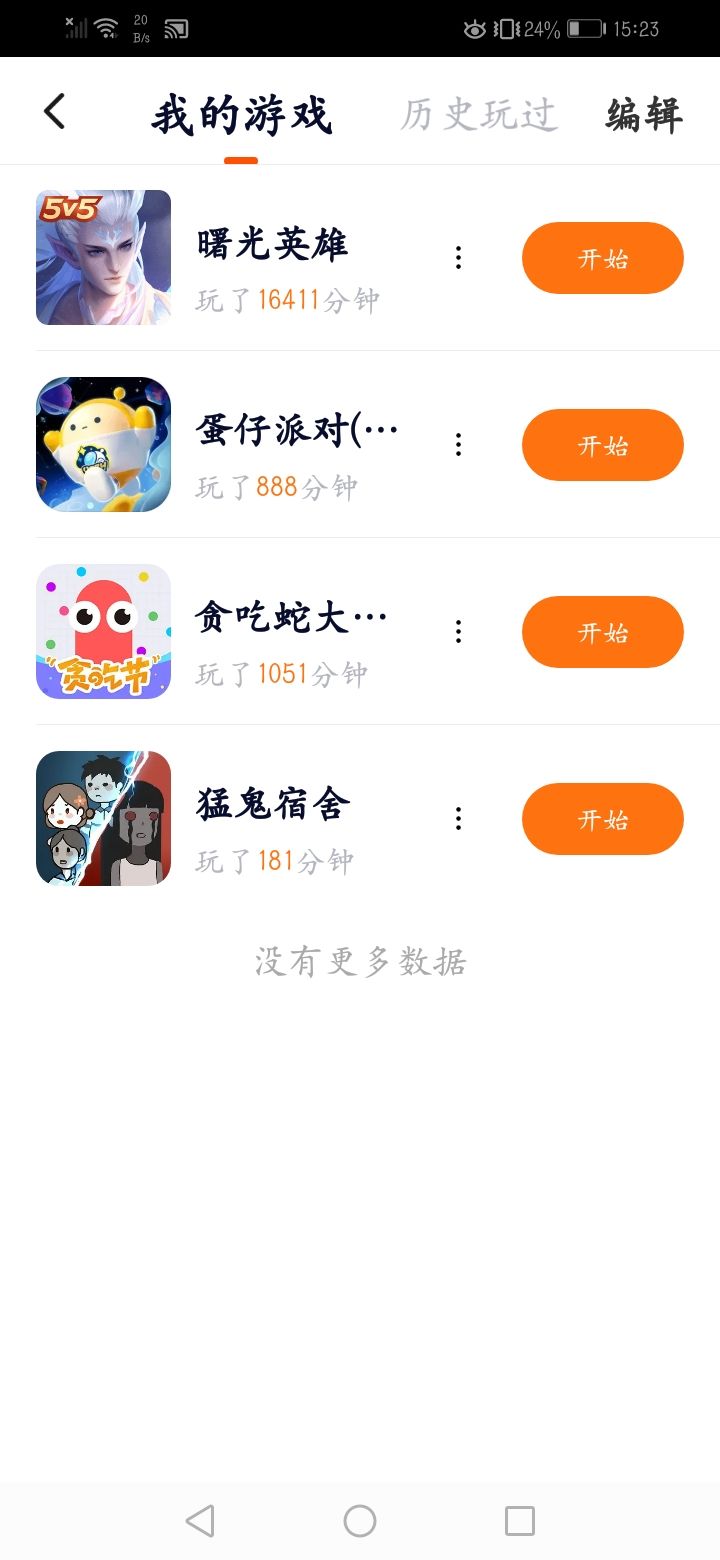Switch to the 历史玩过 tab
Screen dimensions: 720x1560
pos(479,115)
